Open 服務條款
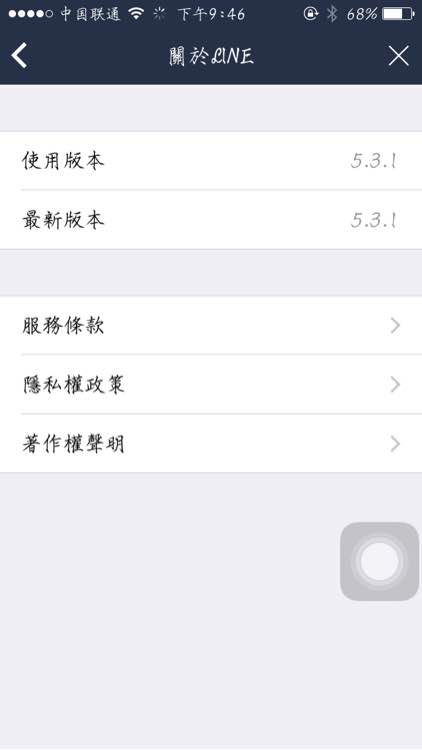422x750 pixels. tap(211, 326)
